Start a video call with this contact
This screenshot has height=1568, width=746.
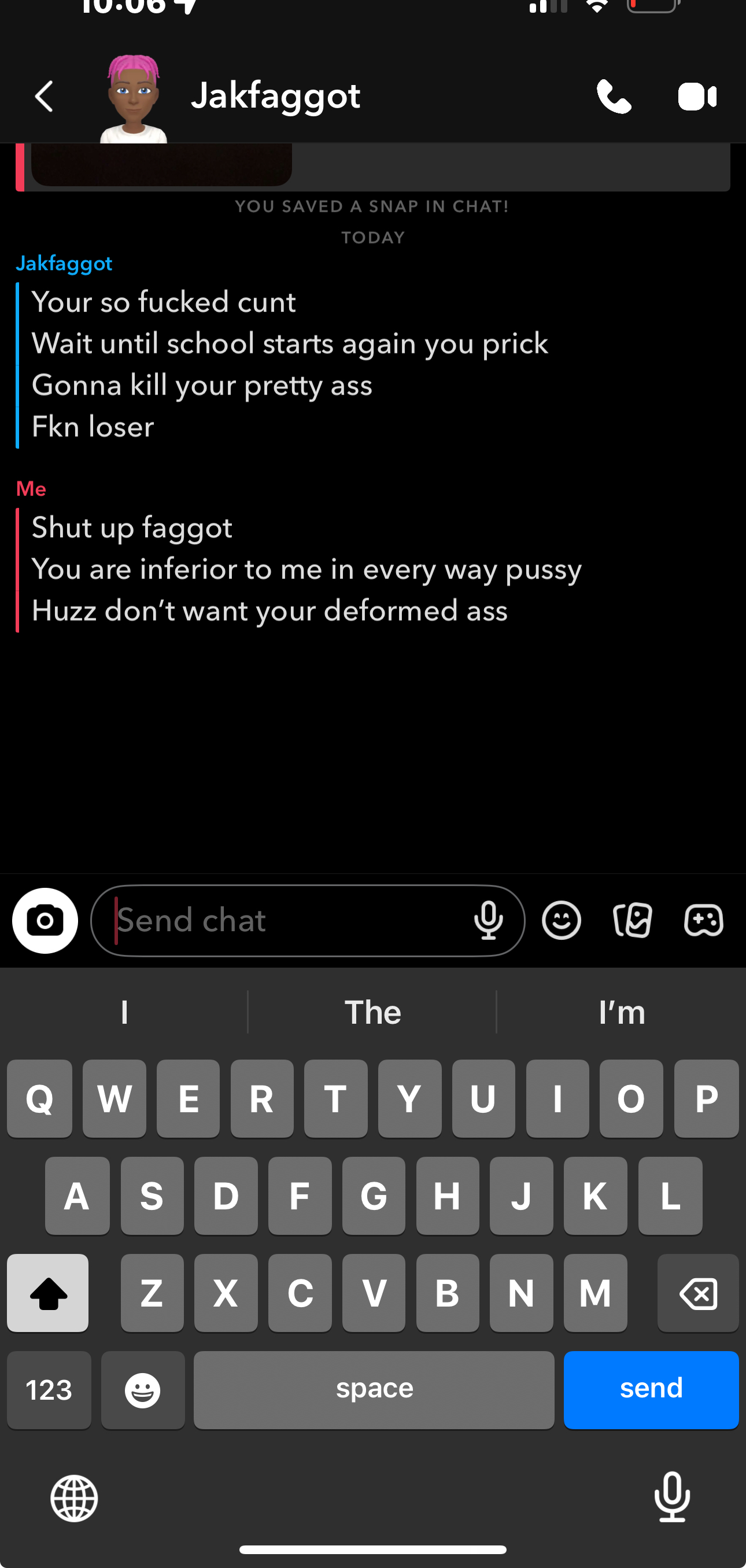pos(697,96)
